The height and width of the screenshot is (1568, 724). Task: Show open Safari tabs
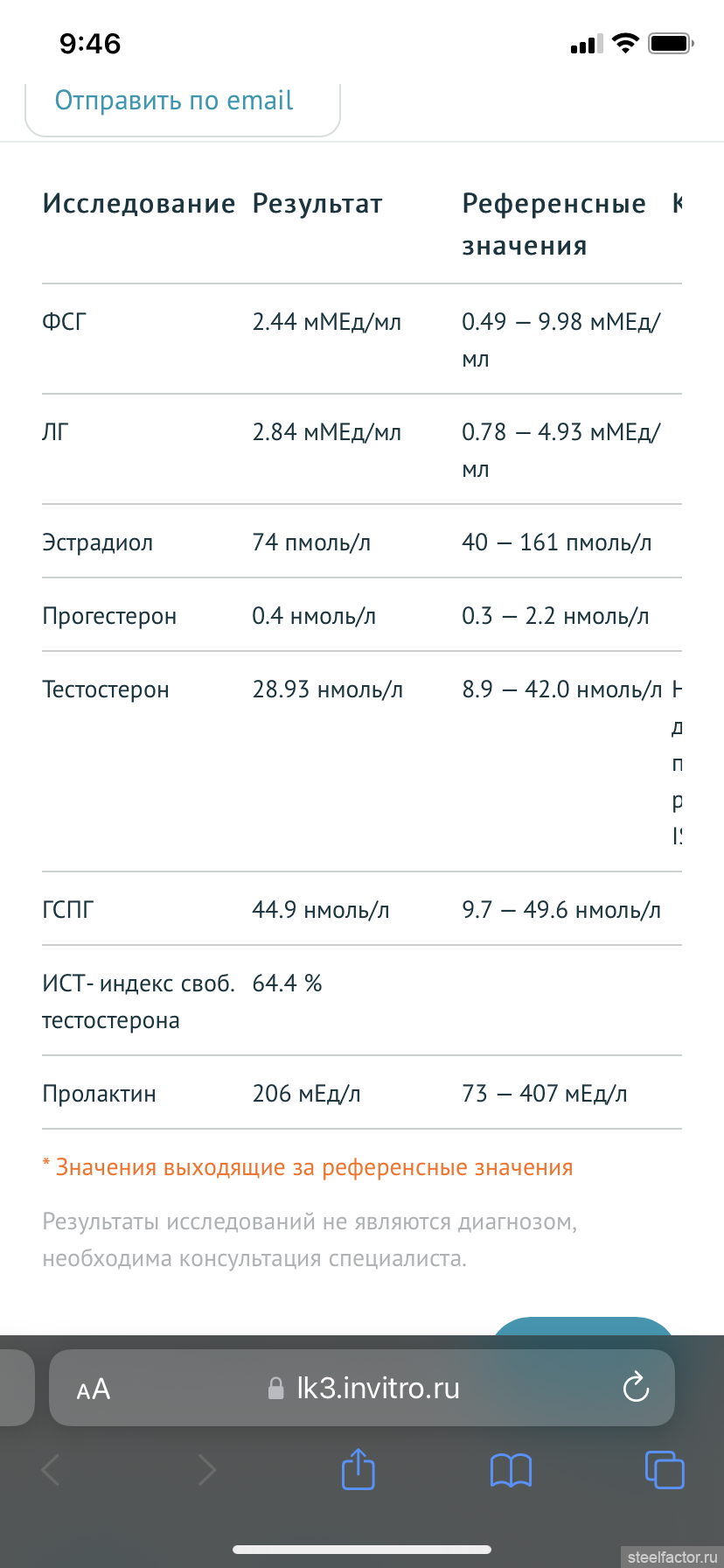[x=665, y=1469]
